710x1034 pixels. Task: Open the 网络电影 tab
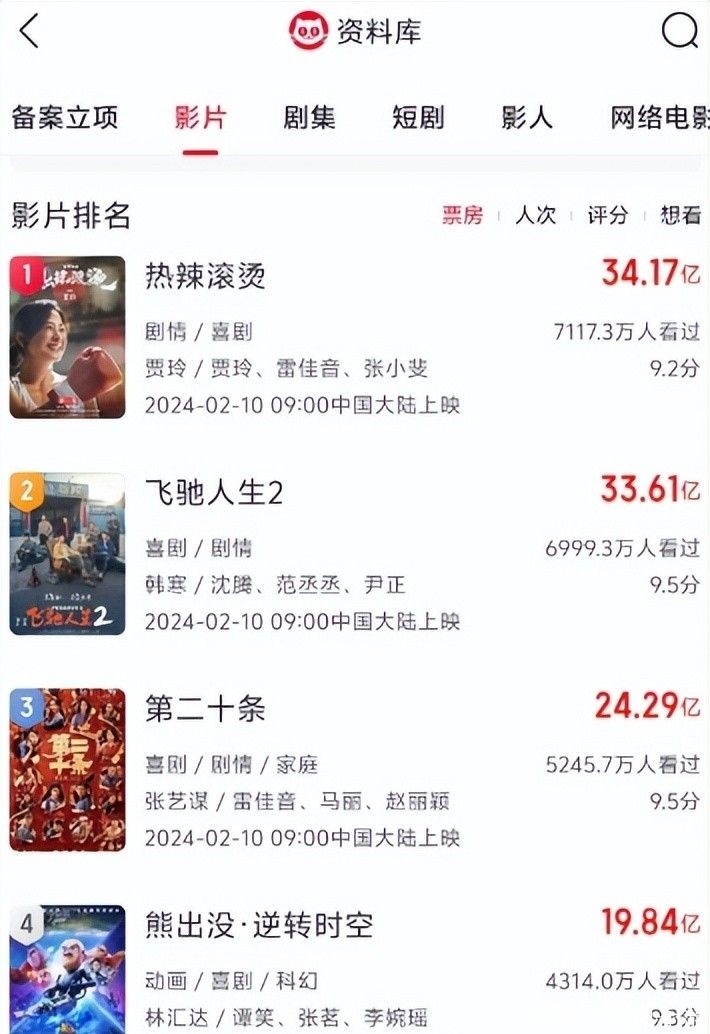tap(659, 117)
